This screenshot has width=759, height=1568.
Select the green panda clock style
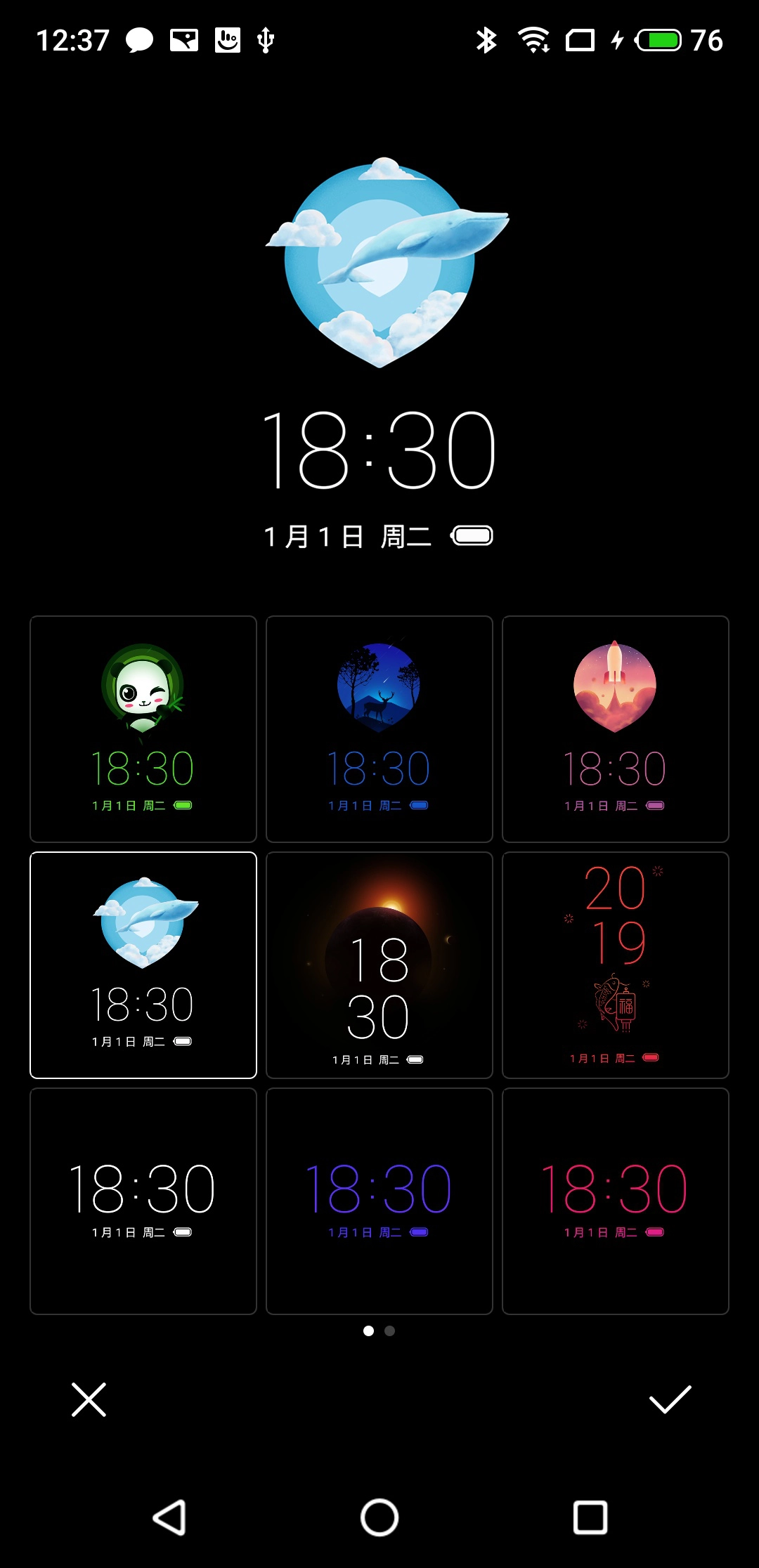tap(143, 729)
